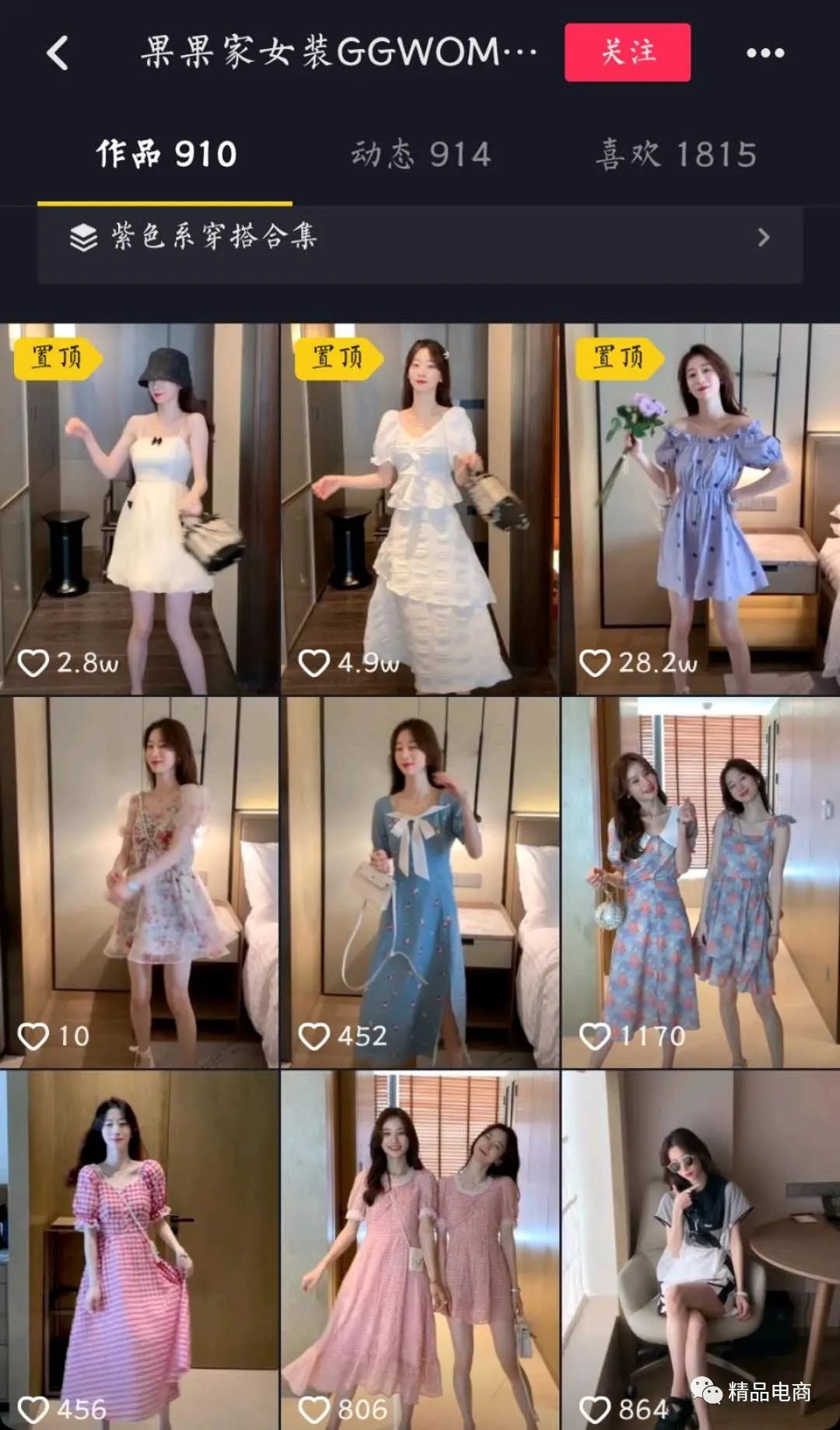Go back using the top-left arrow
Screen dimensions: 840x1430
[58, 53]
